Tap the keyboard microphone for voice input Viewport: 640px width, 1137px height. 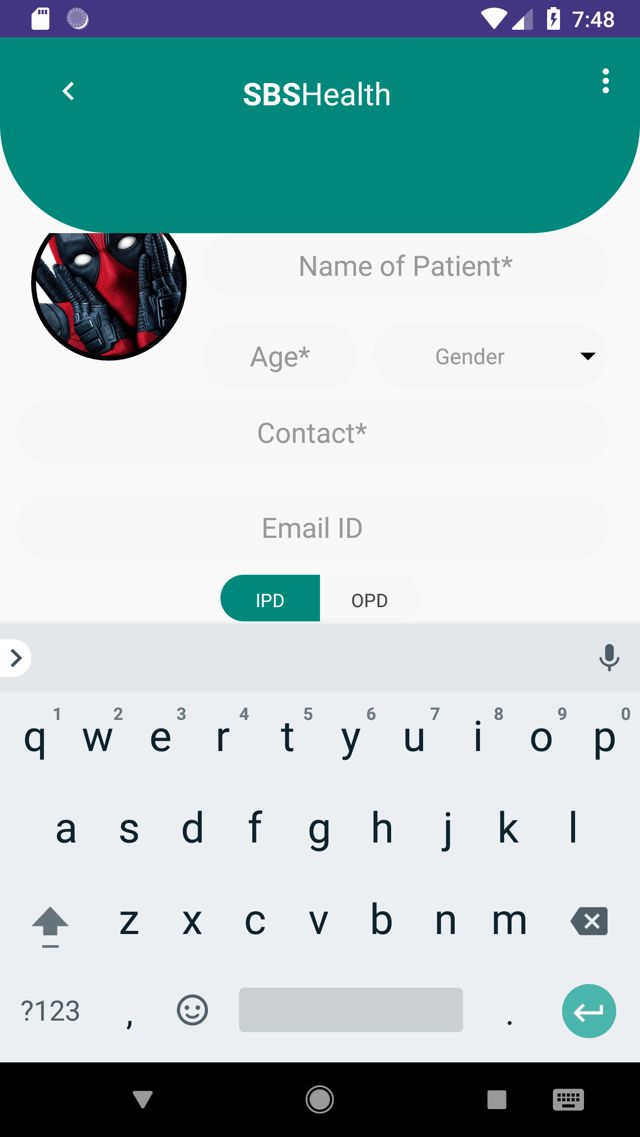(x=609, y=658)
